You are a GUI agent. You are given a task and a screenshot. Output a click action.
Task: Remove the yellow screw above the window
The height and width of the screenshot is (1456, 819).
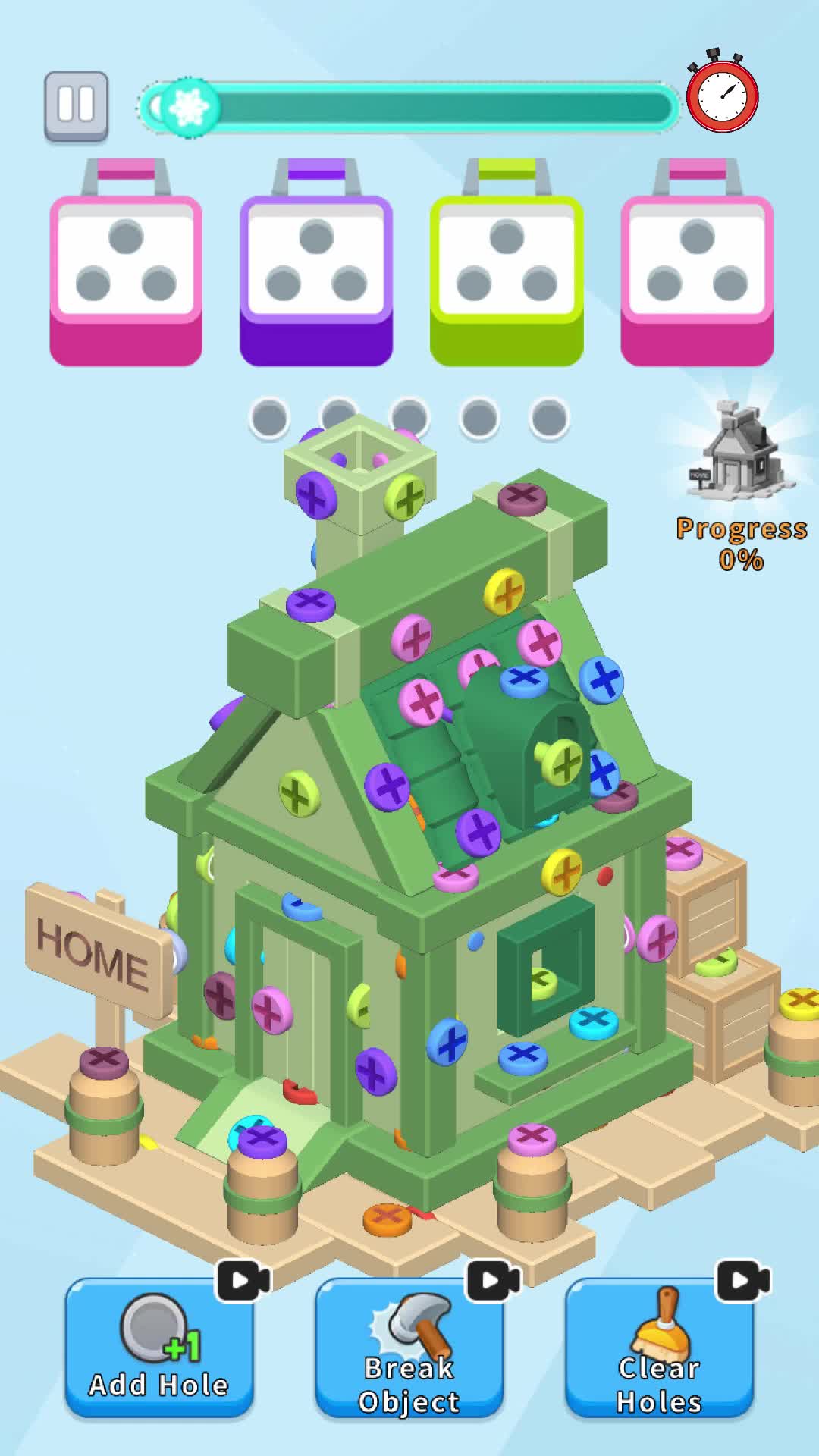pos(562,871)
